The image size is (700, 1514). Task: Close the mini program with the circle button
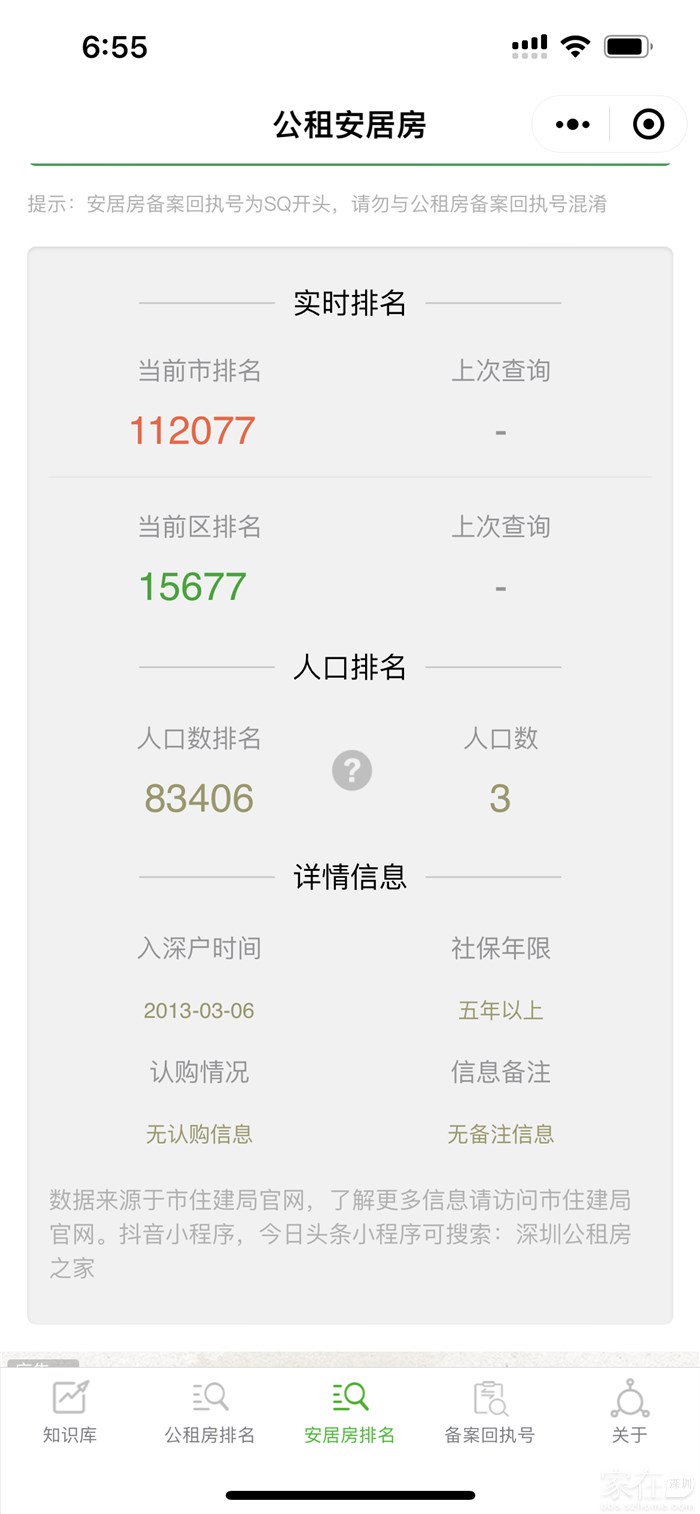[648, 125]
